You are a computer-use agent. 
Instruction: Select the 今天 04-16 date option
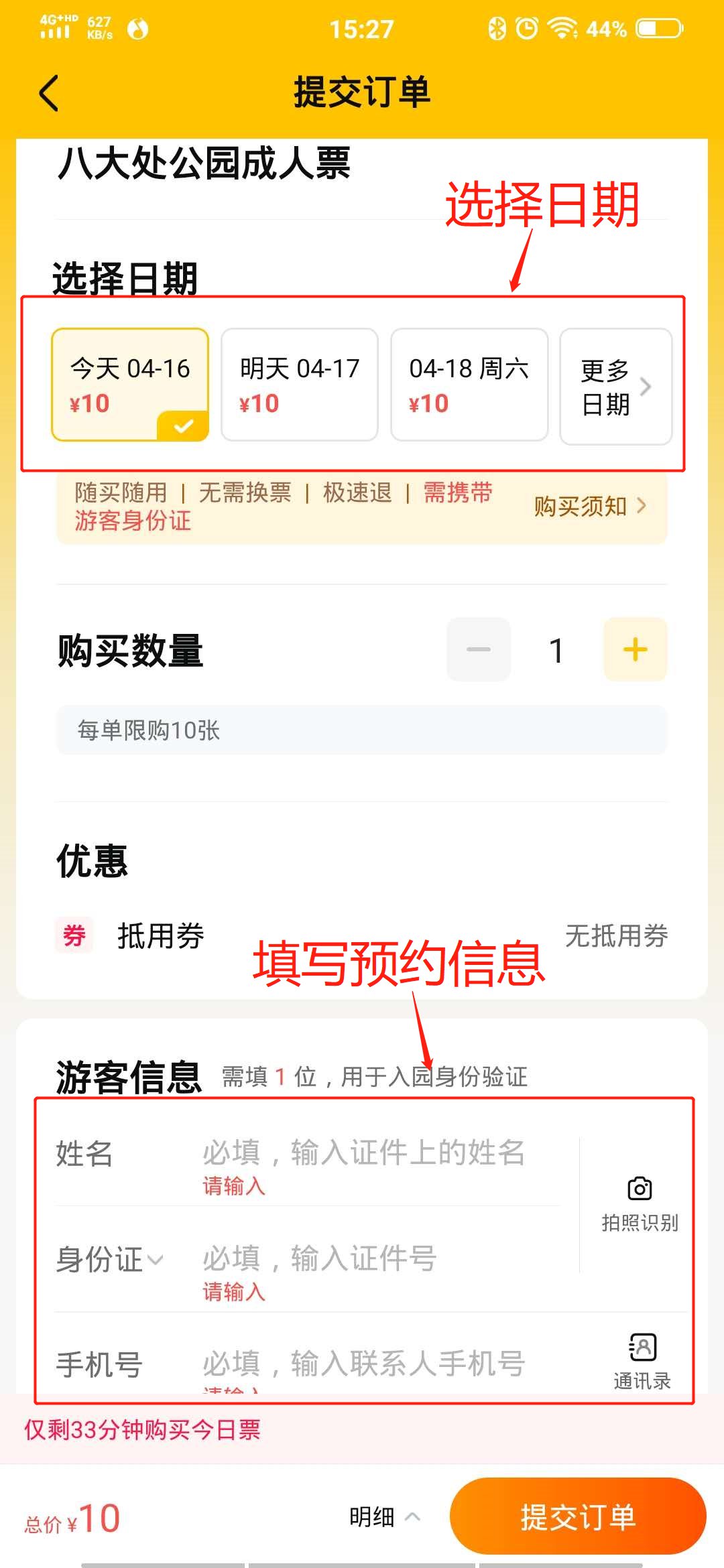[130, 385]
